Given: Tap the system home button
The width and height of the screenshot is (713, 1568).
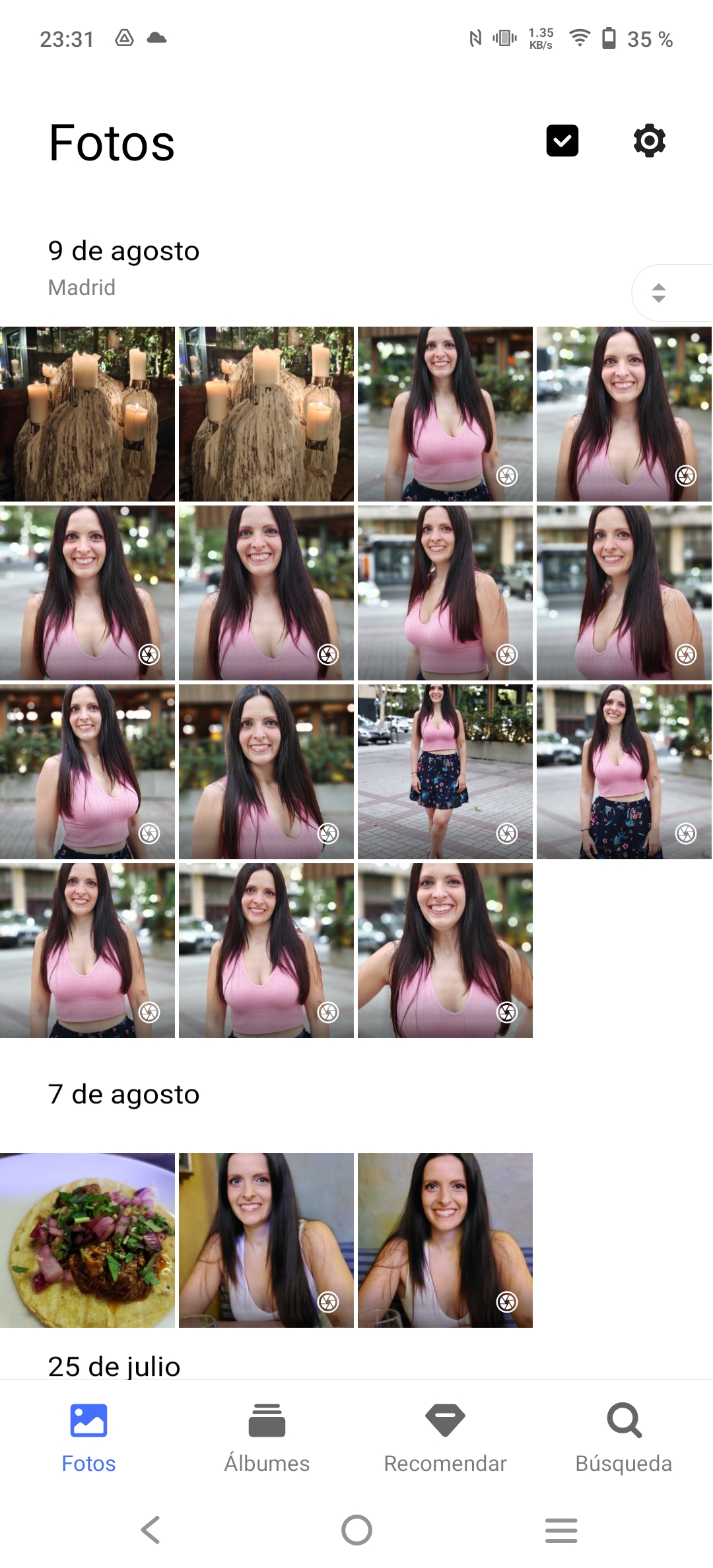Looking at the screenshot, I should point(356,1530).
